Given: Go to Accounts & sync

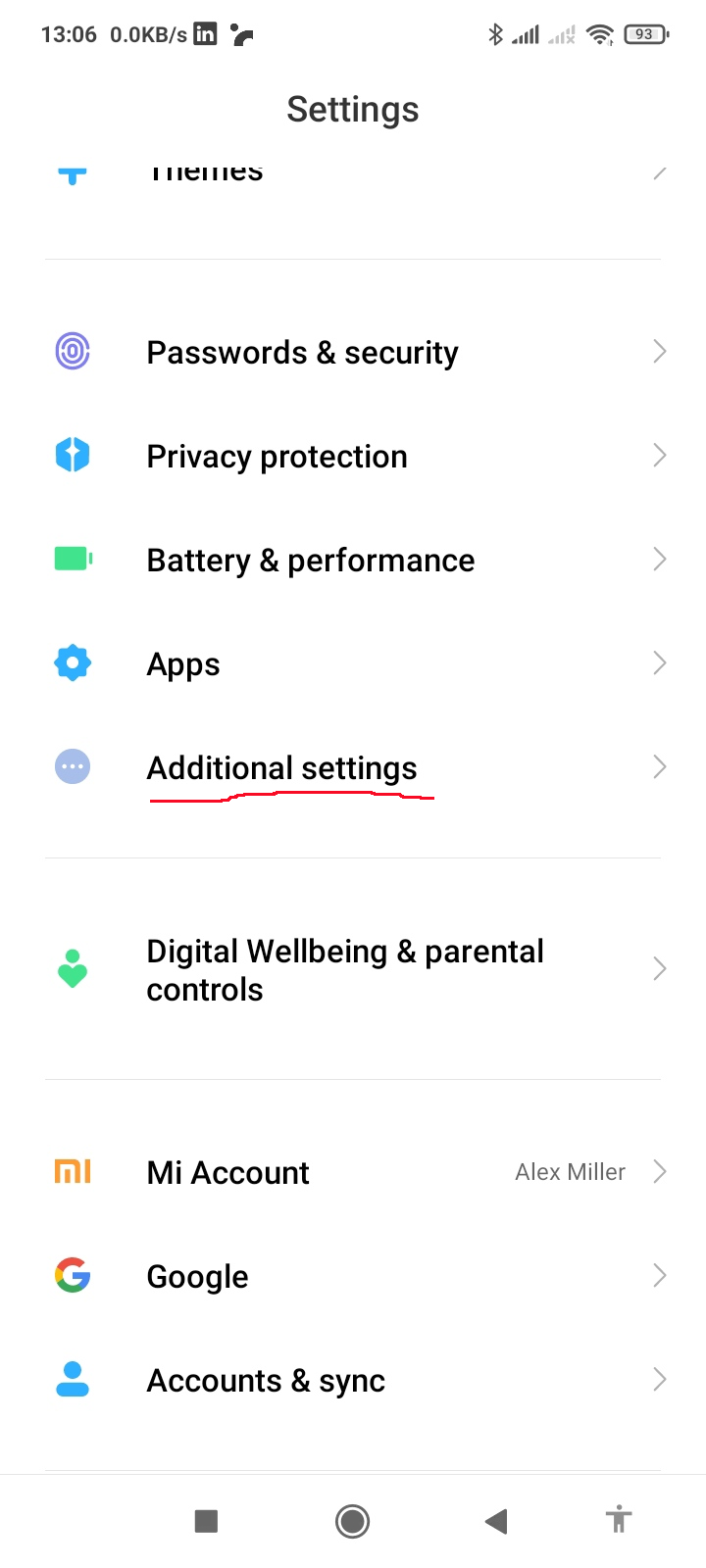Looking at the screenshot, I should click(353, 1380).
